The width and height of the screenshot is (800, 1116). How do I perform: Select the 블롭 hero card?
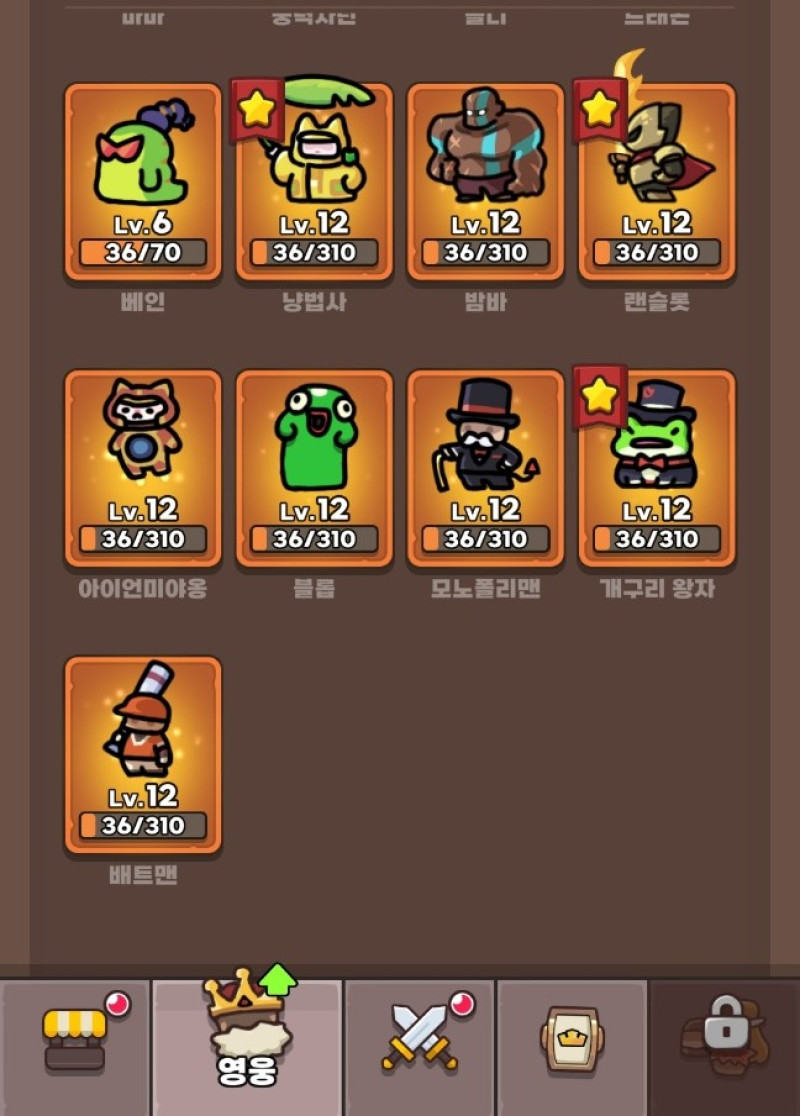pyautogui.click(x=314, y=468)
